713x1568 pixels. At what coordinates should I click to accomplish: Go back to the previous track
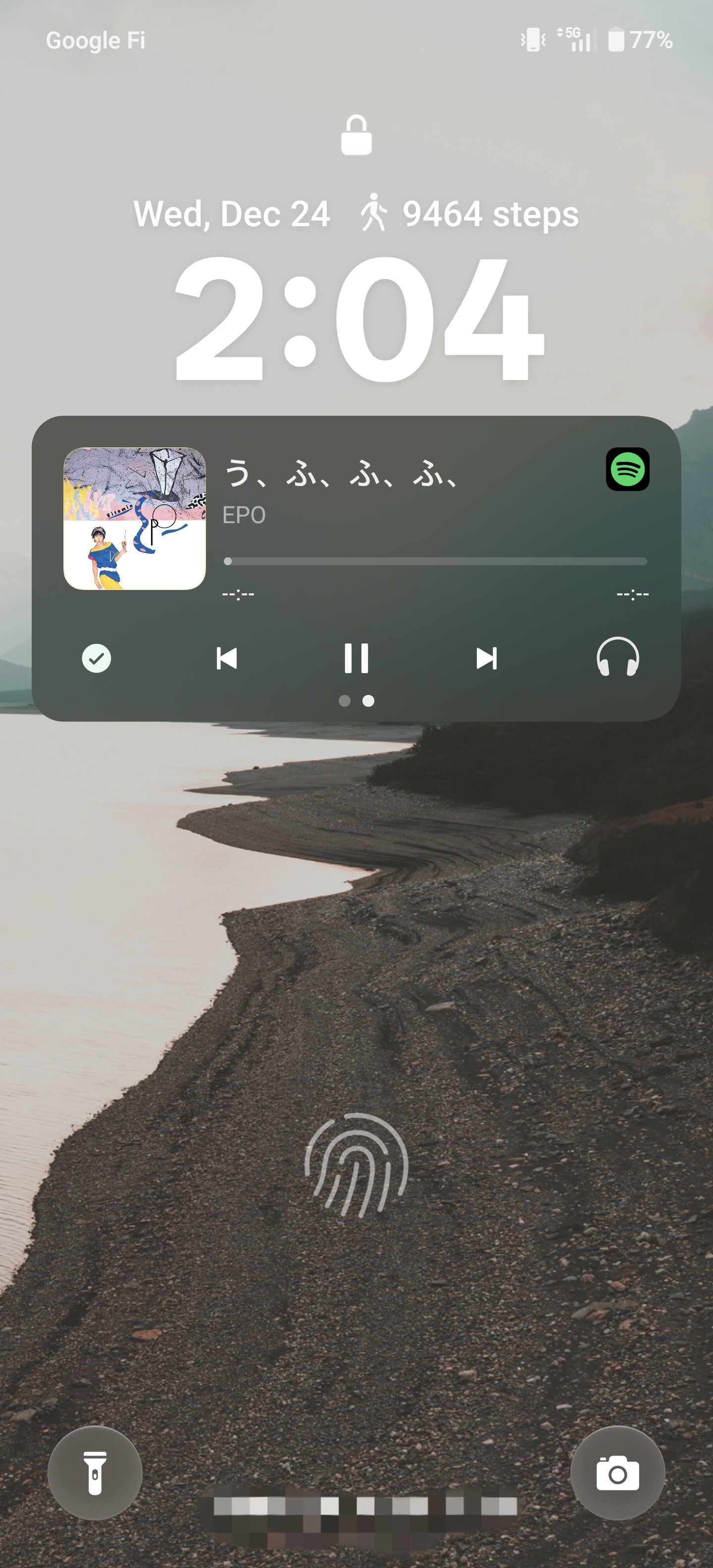click(x=226, y=658)
